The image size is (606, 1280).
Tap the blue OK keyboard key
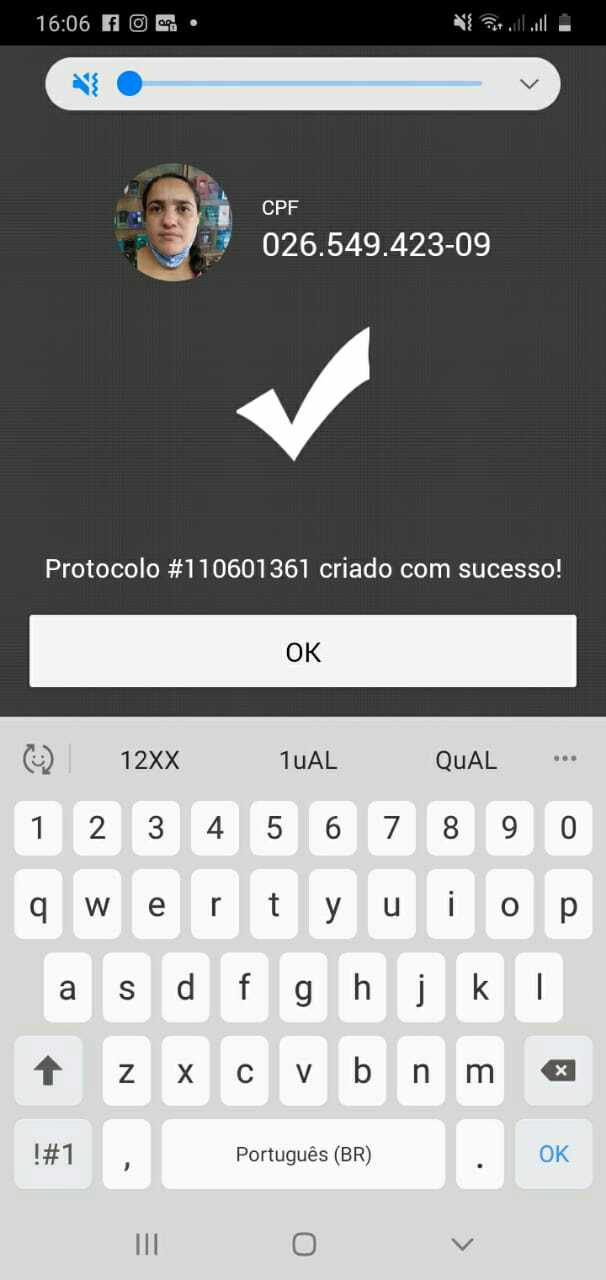[x=553, y=1154]
